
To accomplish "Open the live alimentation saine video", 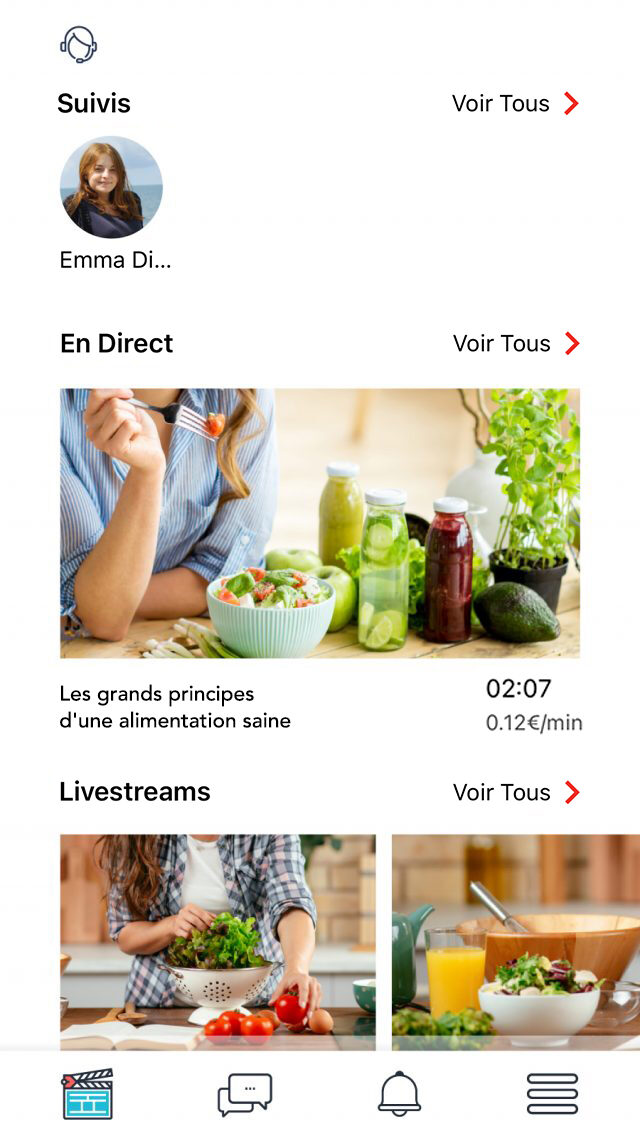I will coord(320,523).
